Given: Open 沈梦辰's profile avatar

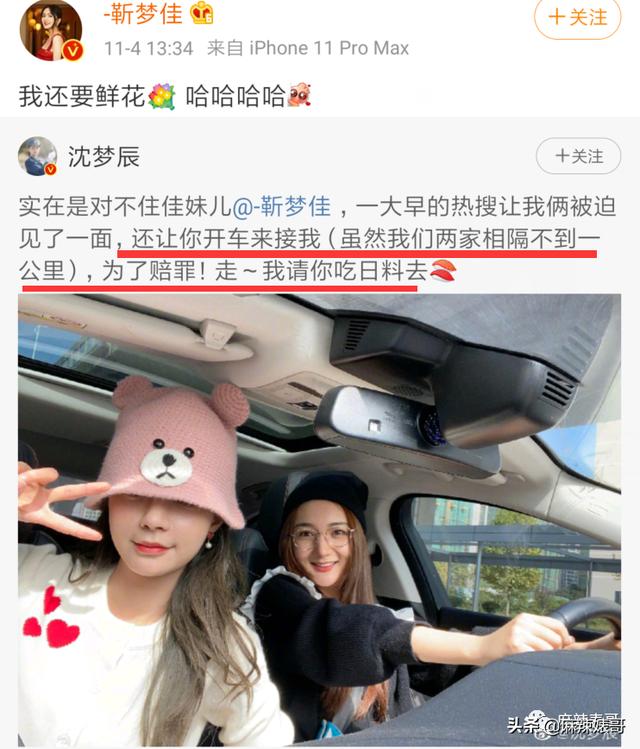Looking at the screenshot, I should pyautogui.click(x=37, y=156).
